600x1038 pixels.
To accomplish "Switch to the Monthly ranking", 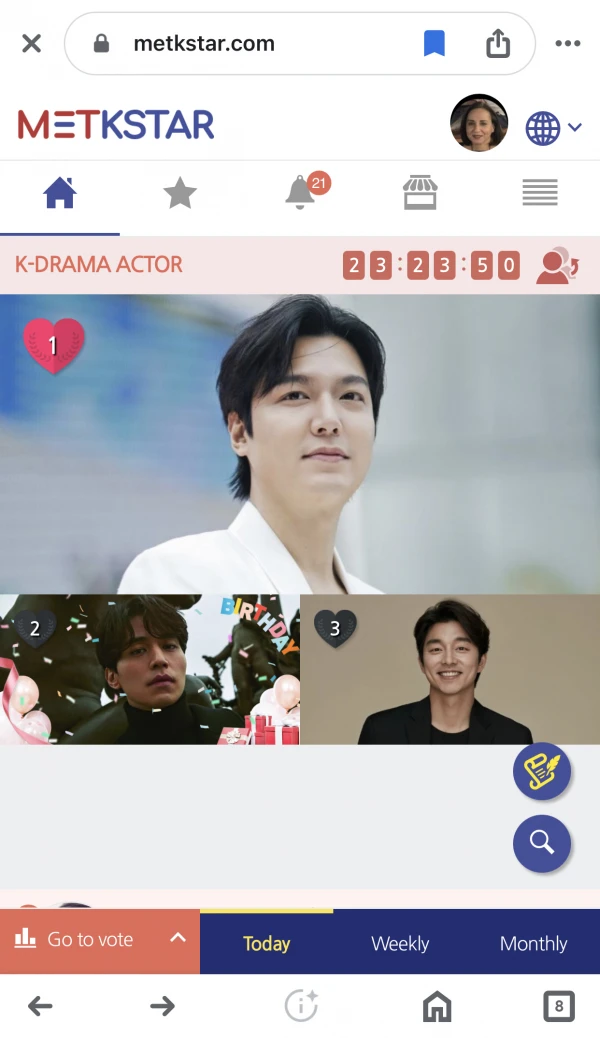I will [x=533, y=943].
